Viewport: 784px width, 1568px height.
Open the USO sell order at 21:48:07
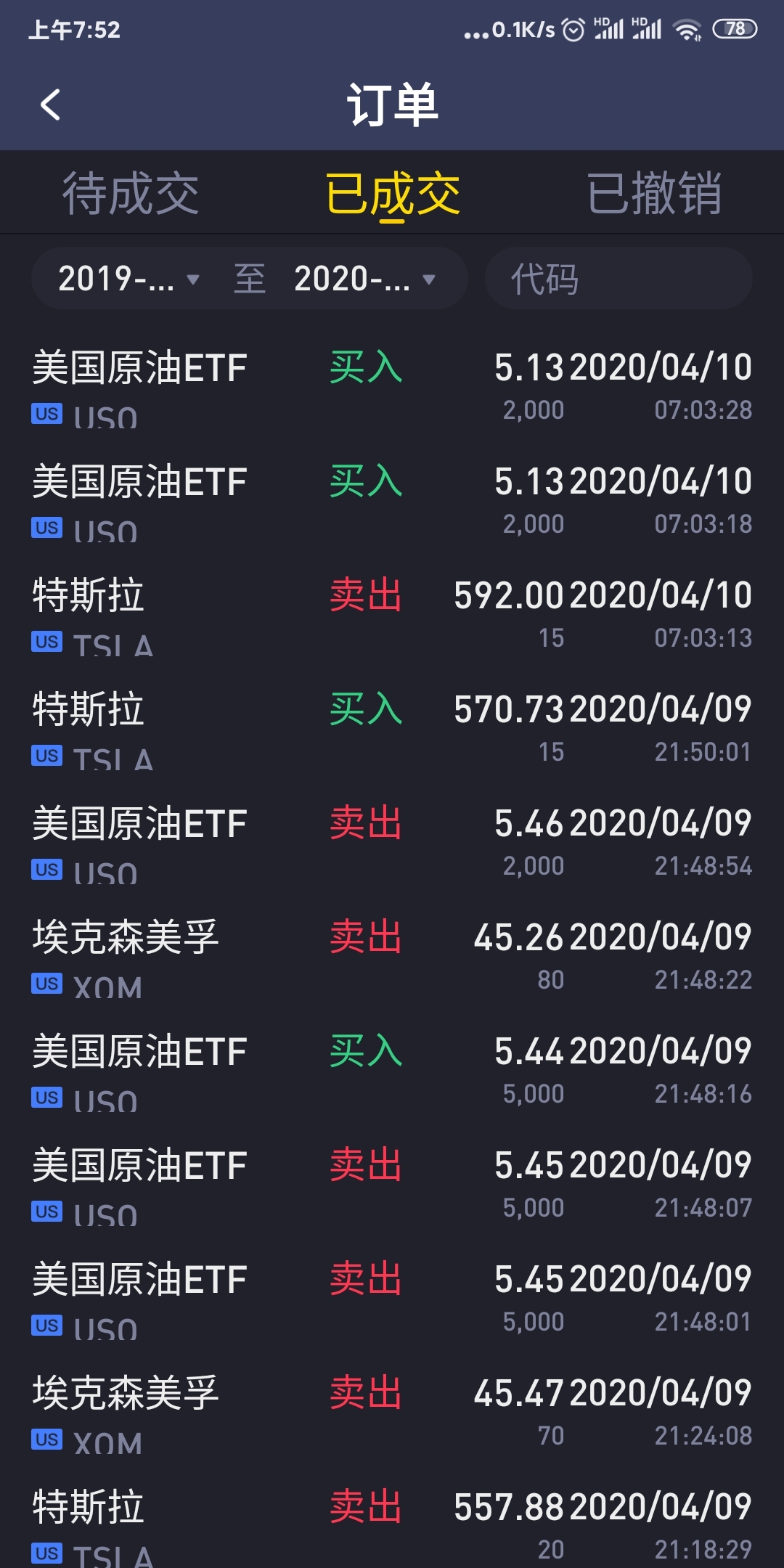pyautogui.click(x=392, y=1185)
